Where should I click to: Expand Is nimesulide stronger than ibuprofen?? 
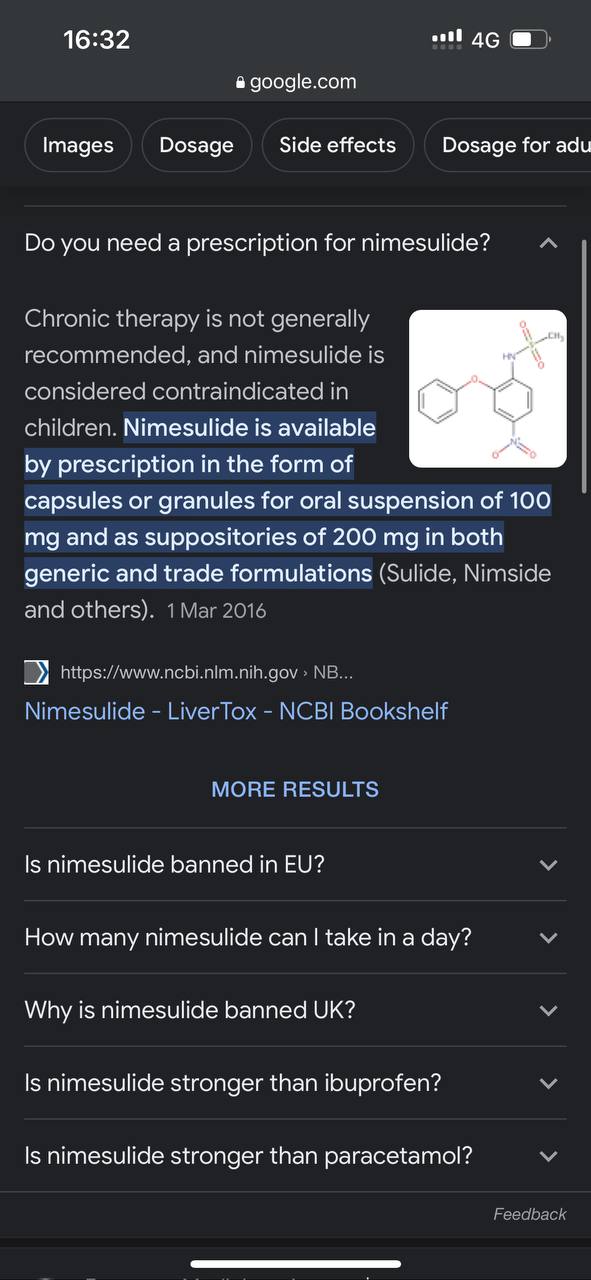click(x=295, y=1083)
